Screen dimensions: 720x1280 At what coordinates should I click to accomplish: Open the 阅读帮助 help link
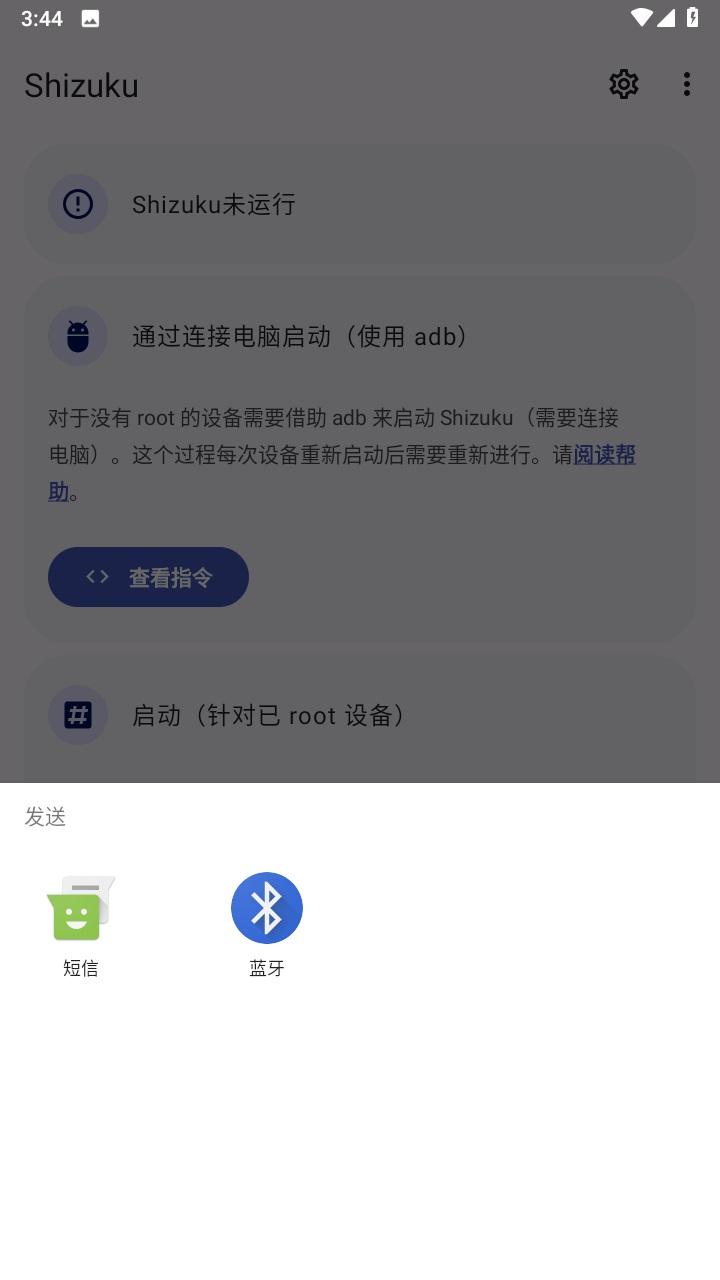point(604,455)
